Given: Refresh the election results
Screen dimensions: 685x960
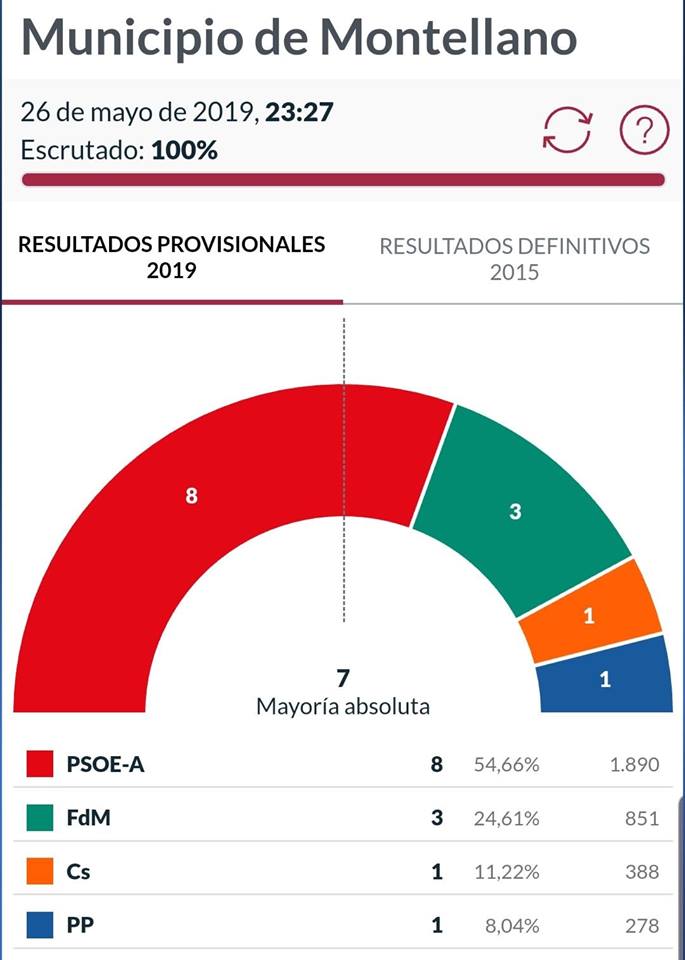Looking at the screenshot, I should tap(567, 130).
